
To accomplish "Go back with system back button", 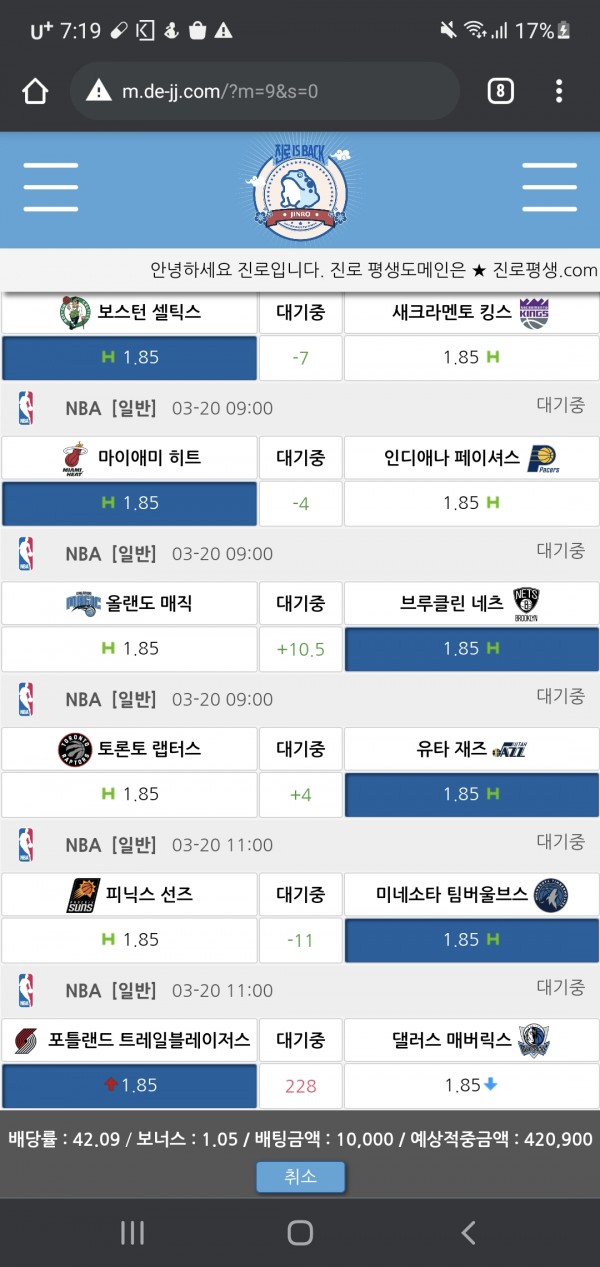I will (x=468, y=1233).
